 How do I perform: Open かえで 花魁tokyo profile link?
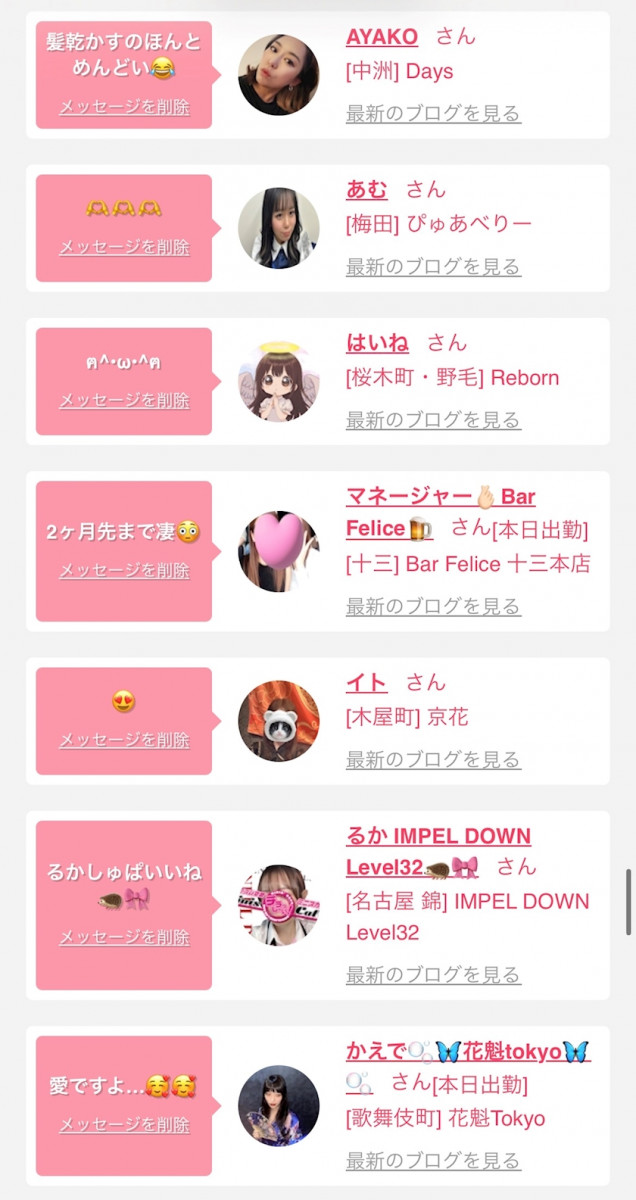pos(467,1052)
